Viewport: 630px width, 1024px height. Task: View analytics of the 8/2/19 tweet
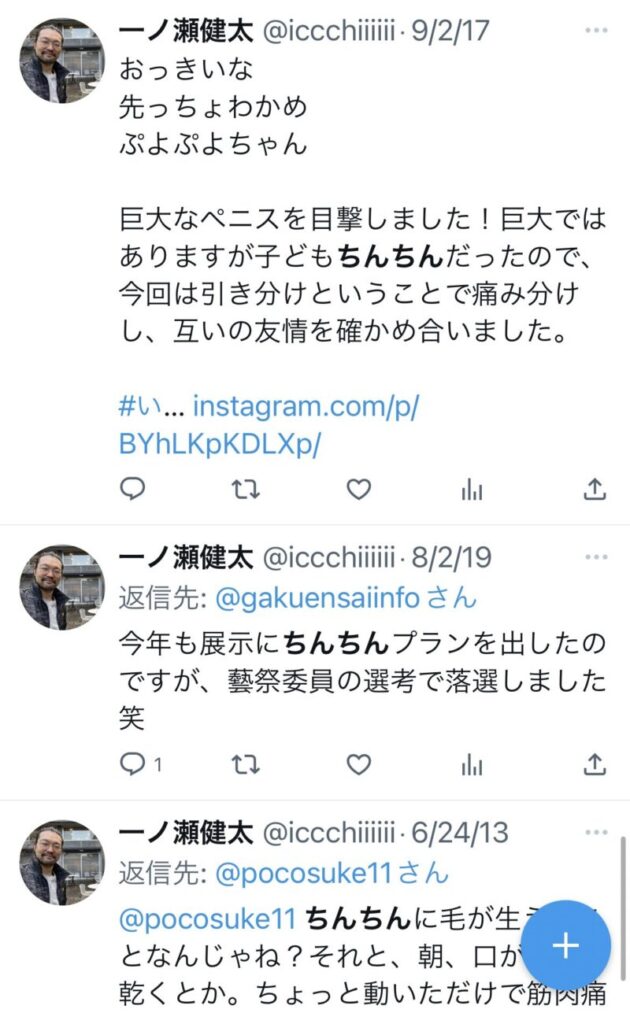(x=472, y=764)
